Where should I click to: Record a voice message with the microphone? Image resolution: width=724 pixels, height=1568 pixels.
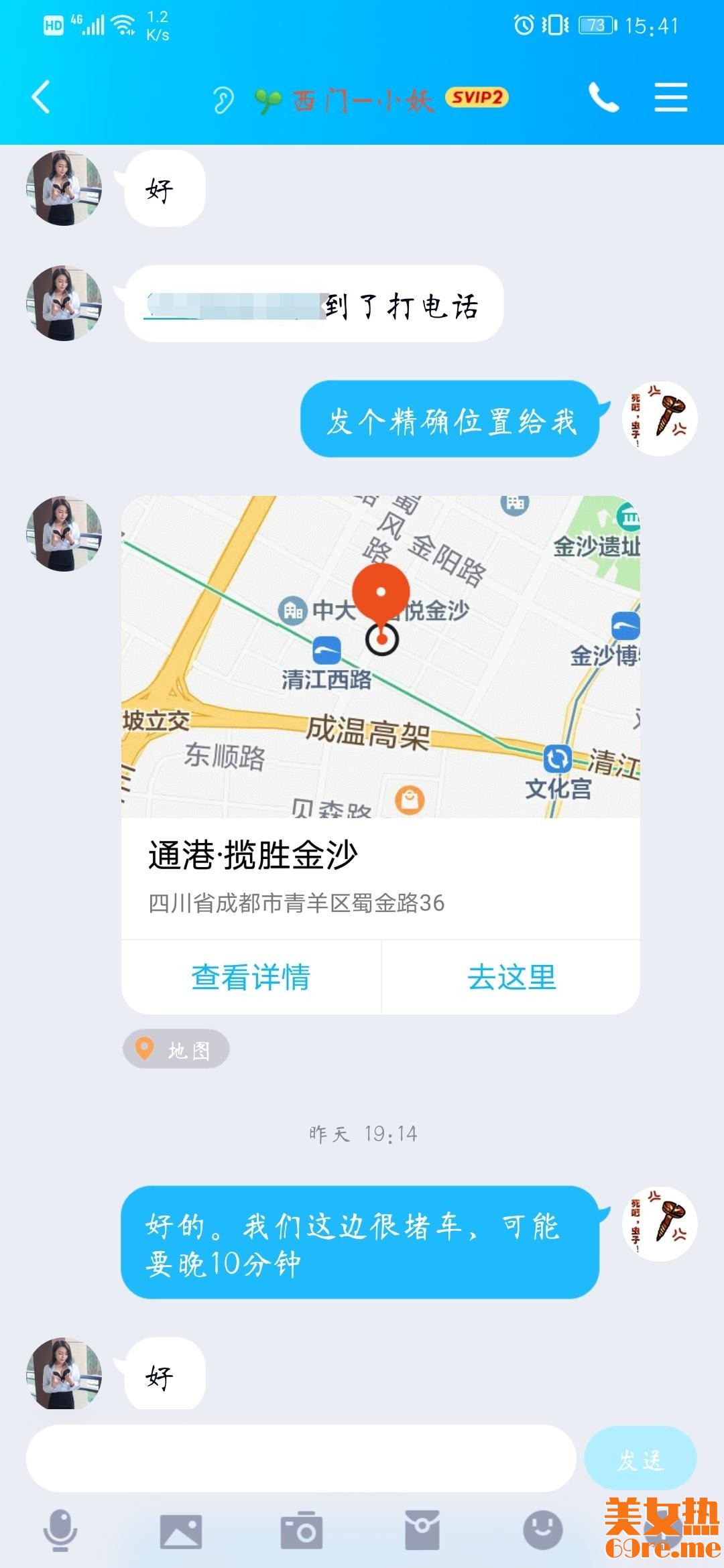tap(60, 1531)
